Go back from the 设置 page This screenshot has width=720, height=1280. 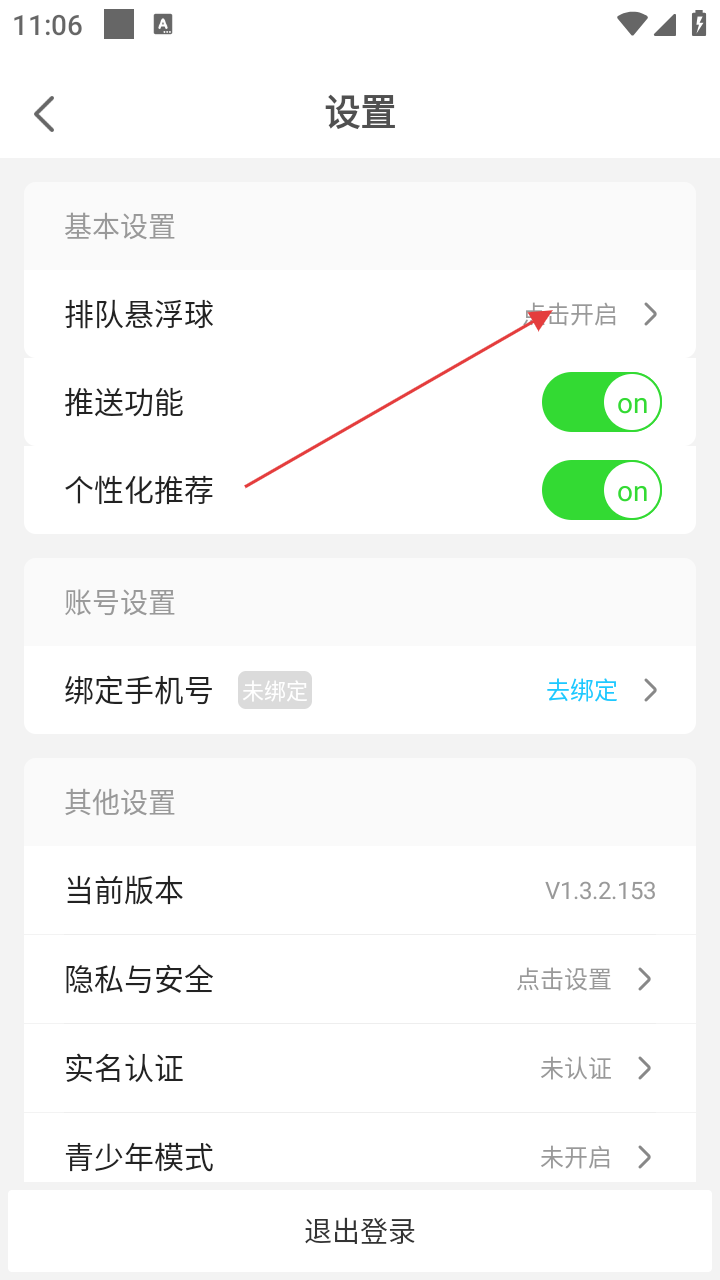[x=44, y=114]
